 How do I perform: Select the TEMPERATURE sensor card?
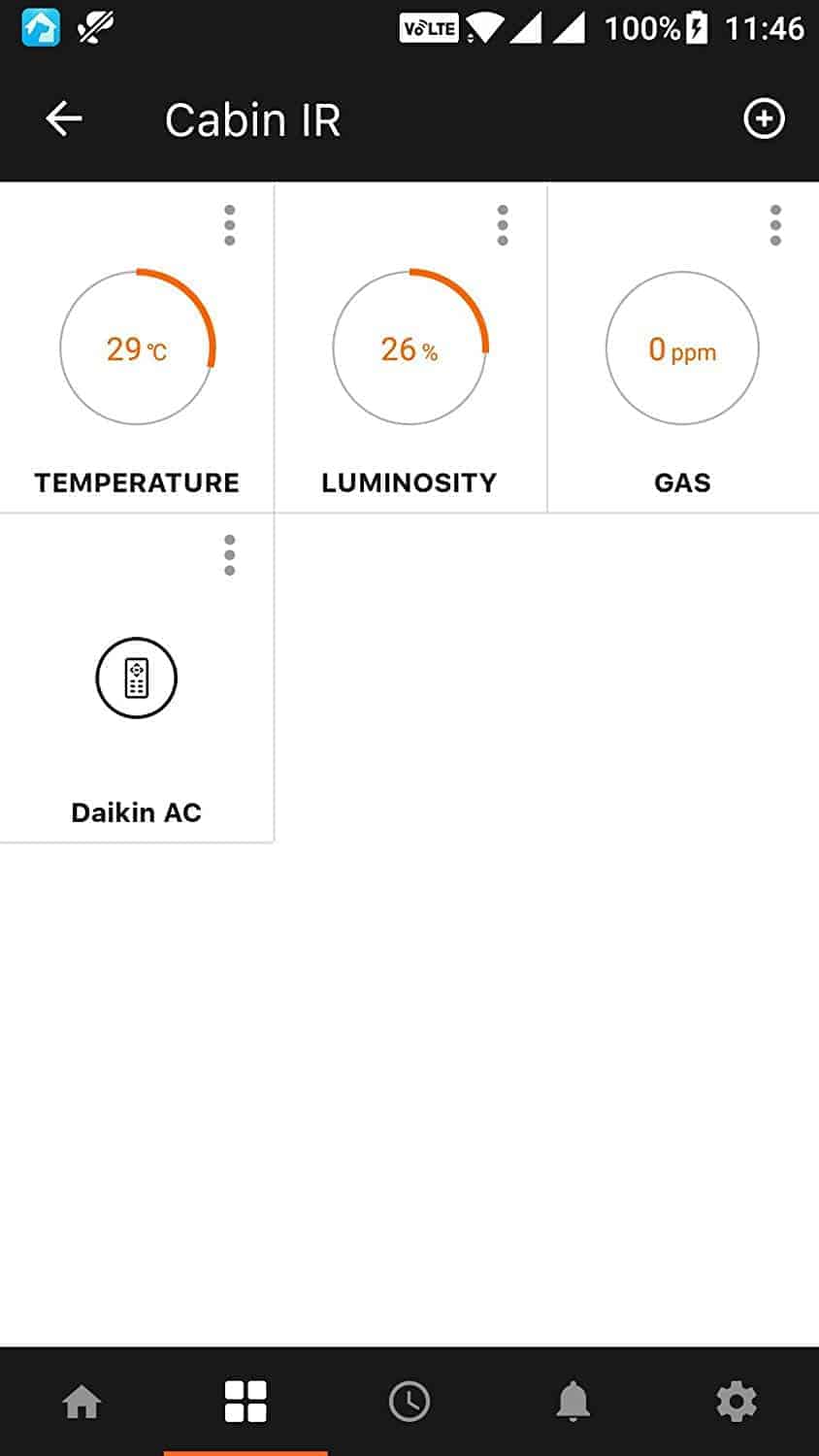[x=136, y=348]
